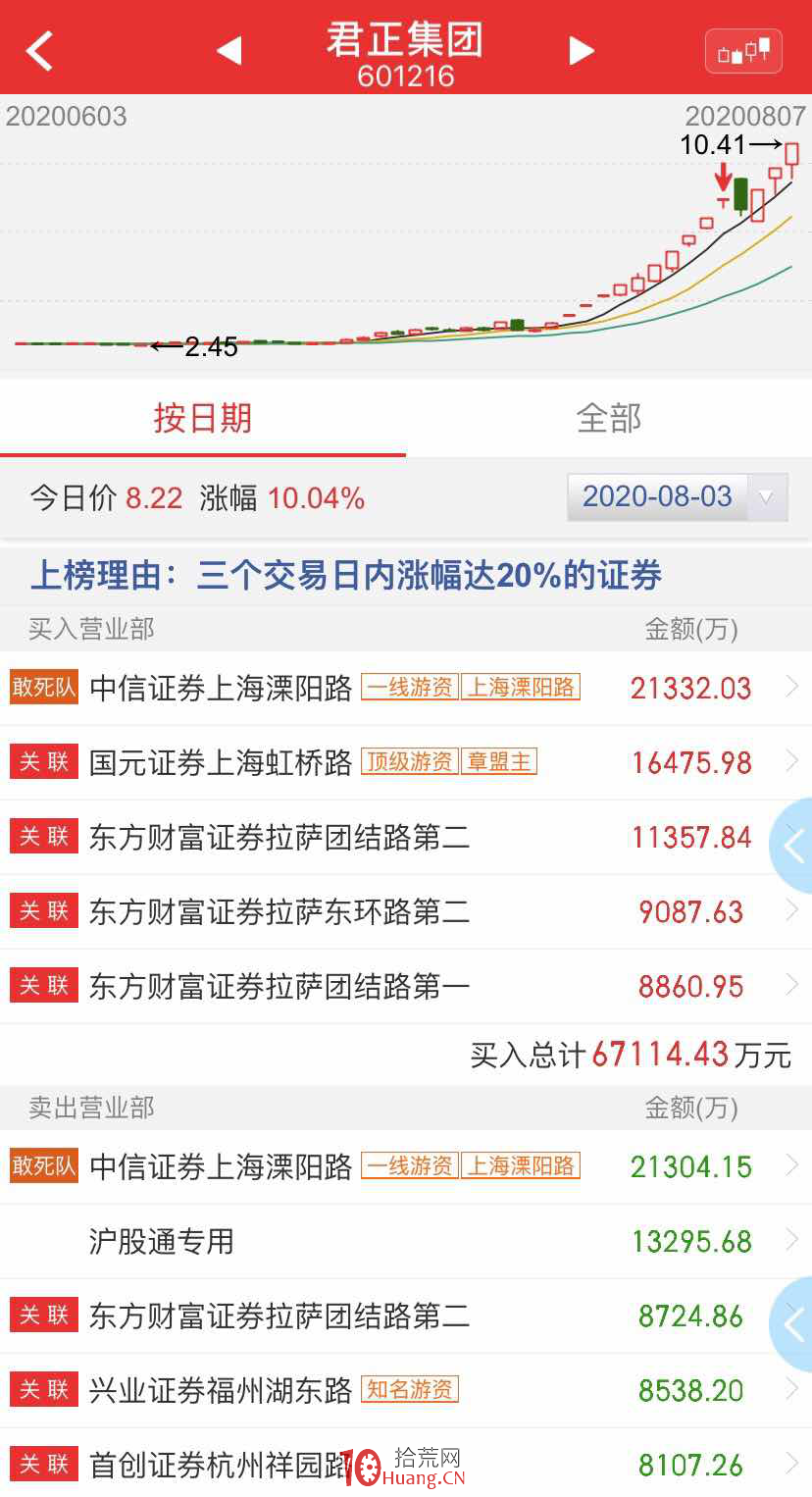812x1497 pixels.
Task: Click the 关联 badge beside 兴业证券福州湖东路
Action: [x=43, y=1389]
